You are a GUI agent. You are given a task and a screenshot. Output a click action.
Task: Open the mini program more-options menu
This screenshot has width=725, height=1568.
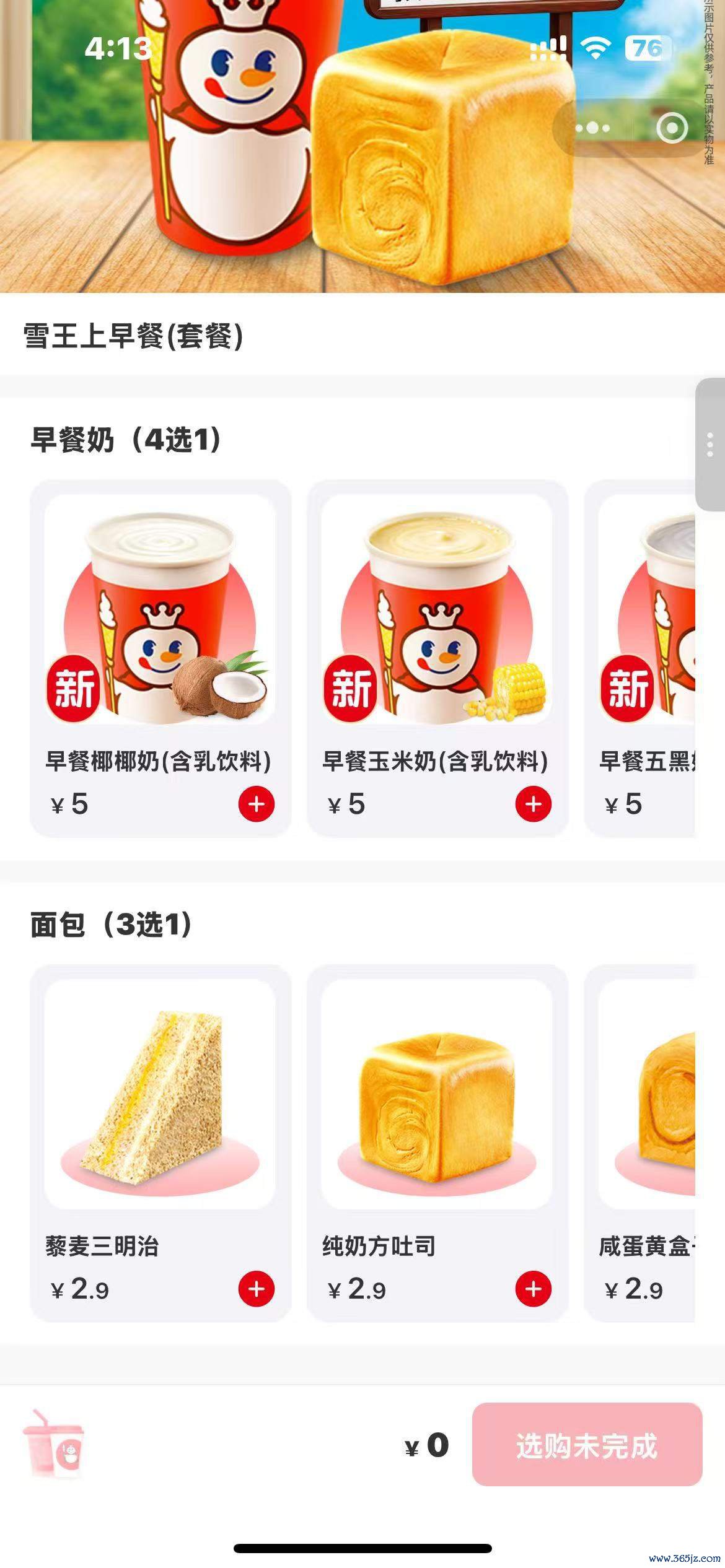[x=593, y=128]
